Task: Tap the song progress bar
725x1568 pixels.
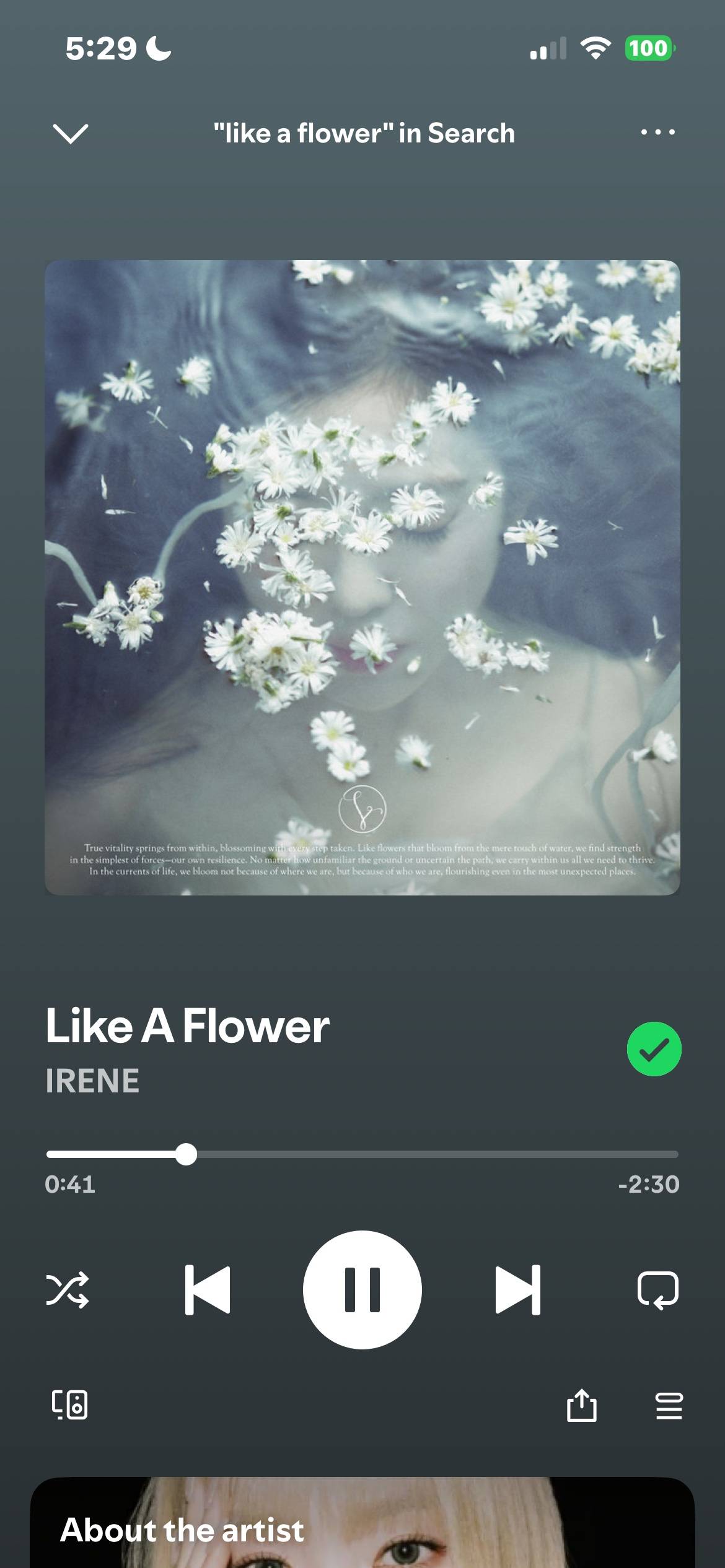Action: [x=362, y=1154]
